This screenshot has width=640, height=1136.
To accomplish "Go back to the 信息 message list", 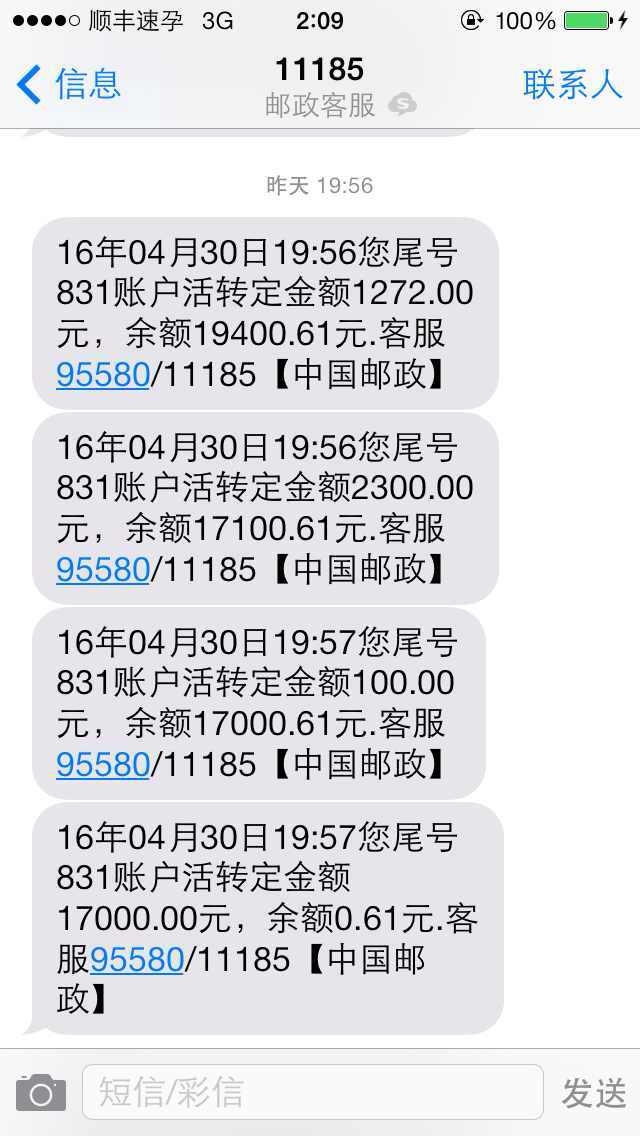I will tap(68, 84).
